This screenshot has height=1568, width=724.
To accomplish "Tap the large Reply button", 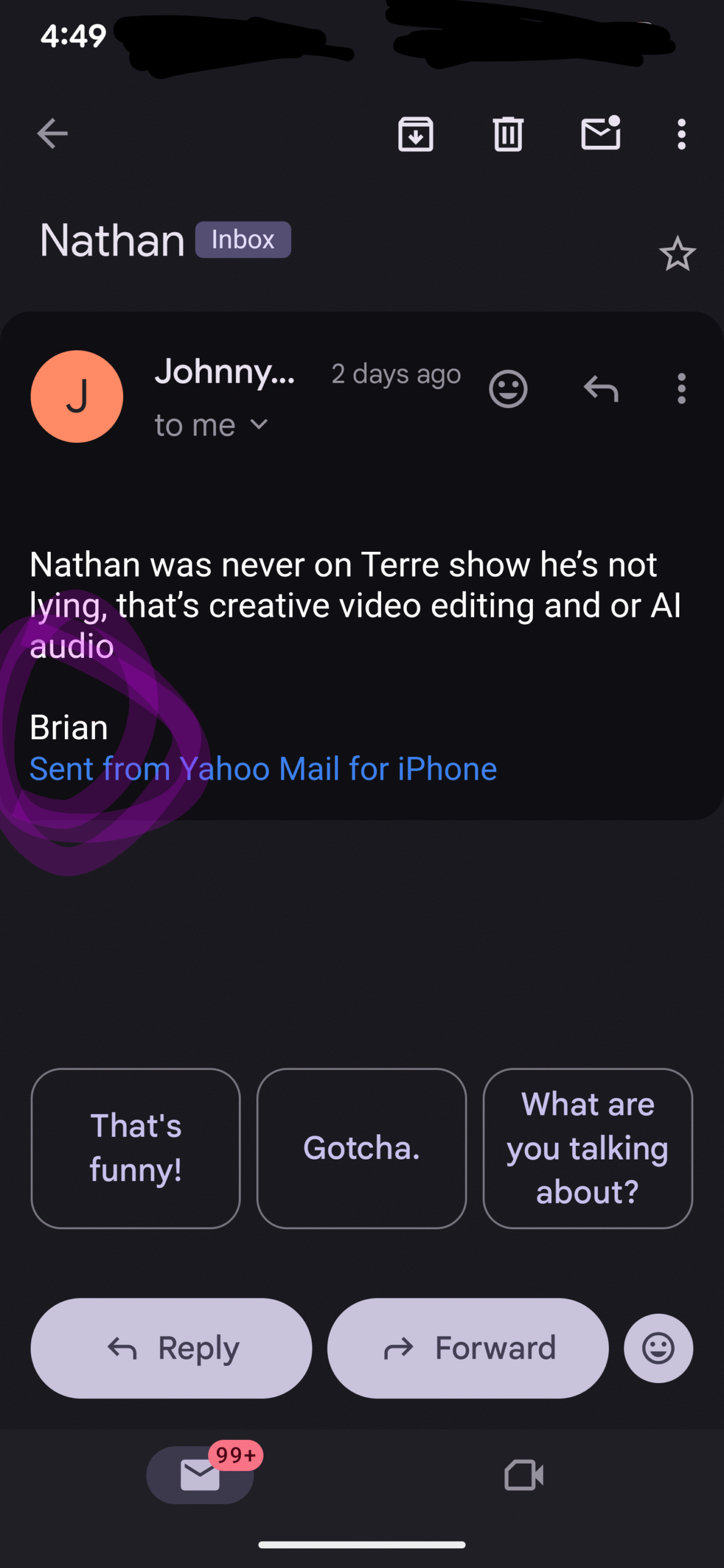I will pos(172,1347).
